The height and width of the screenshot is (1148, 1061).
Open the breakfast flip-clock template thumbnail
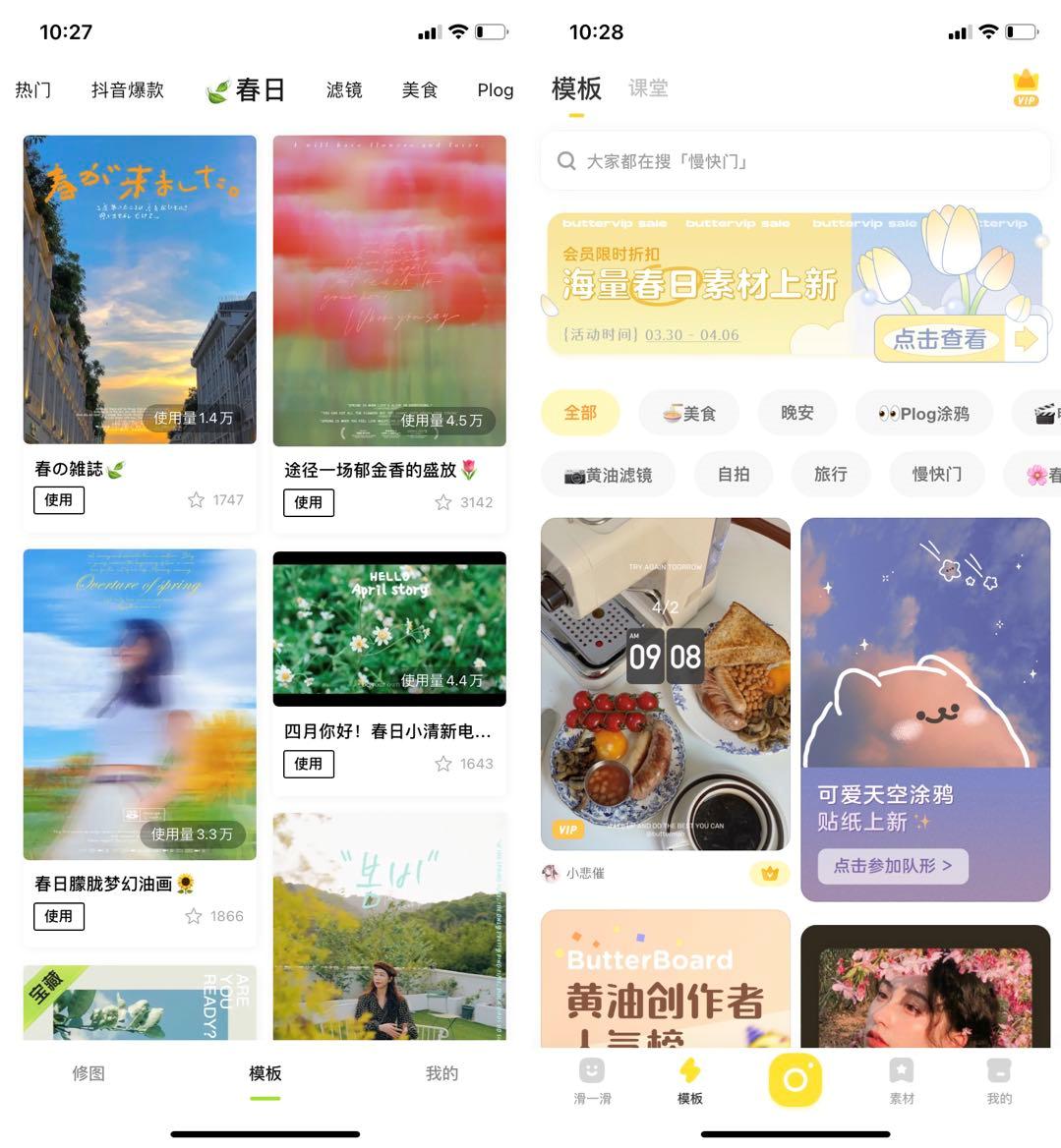coord(665,682)
